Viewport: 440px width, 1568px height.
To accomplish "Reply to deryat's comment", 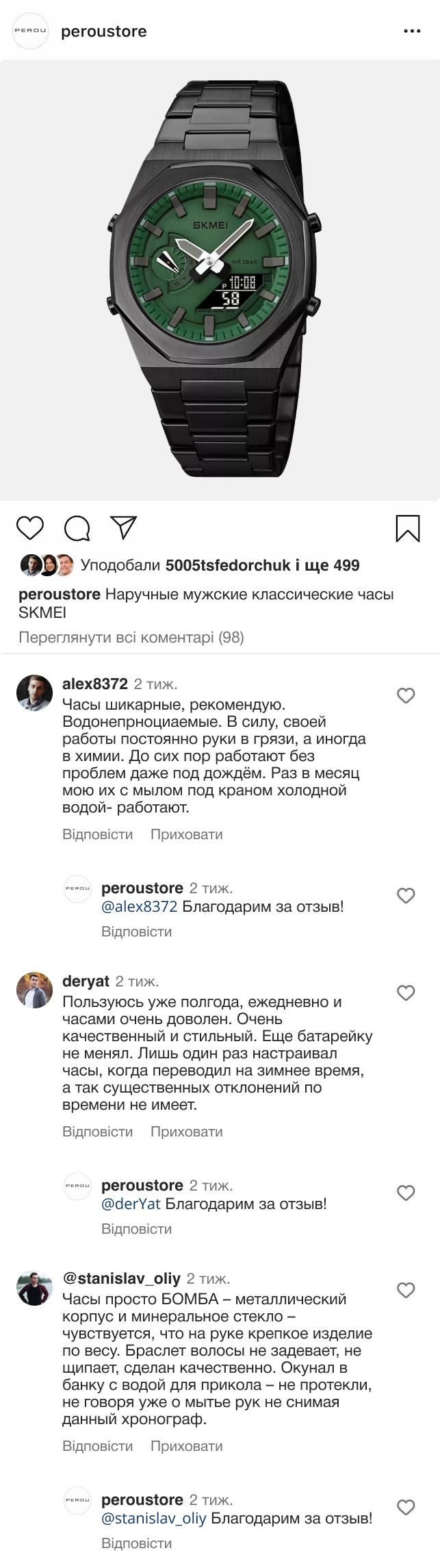I will (x=97, y=1132).
